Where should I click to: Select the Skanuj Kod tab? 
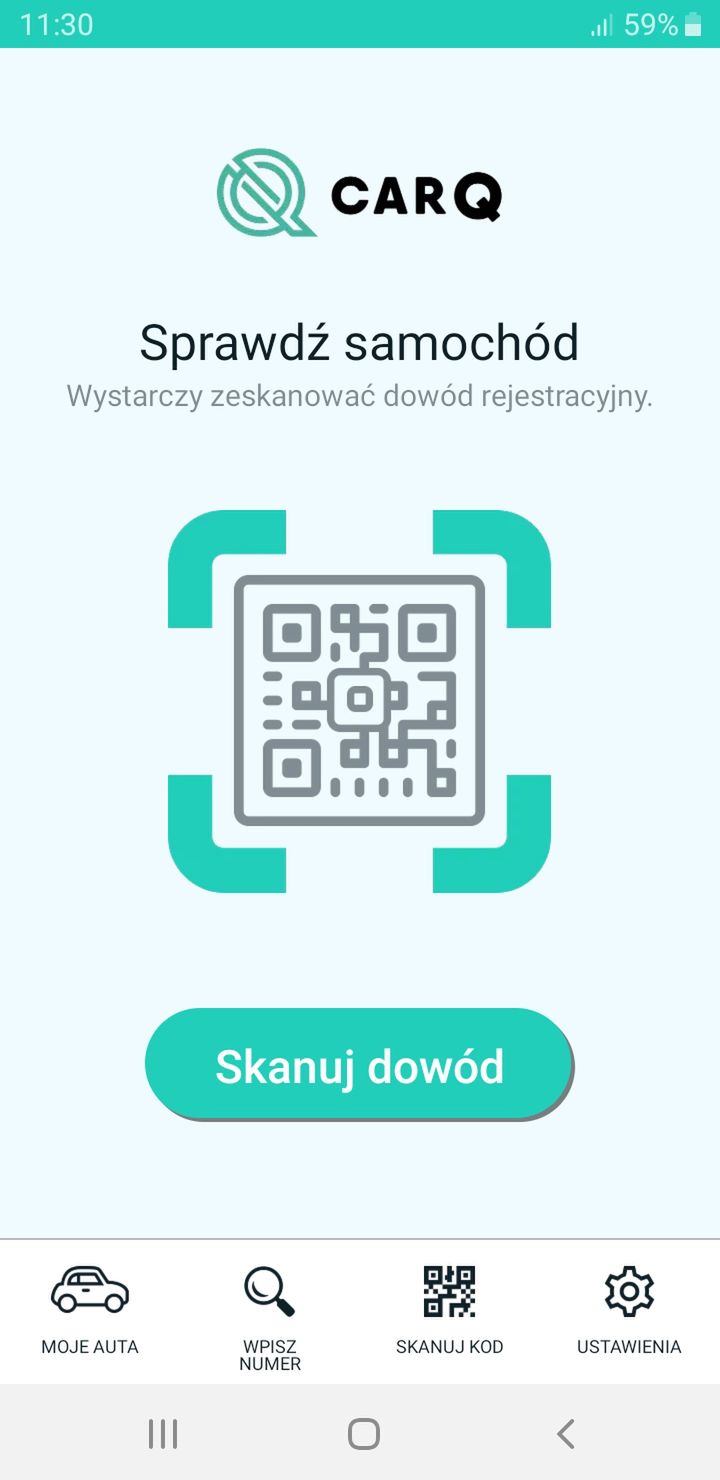click(450, 1311)
